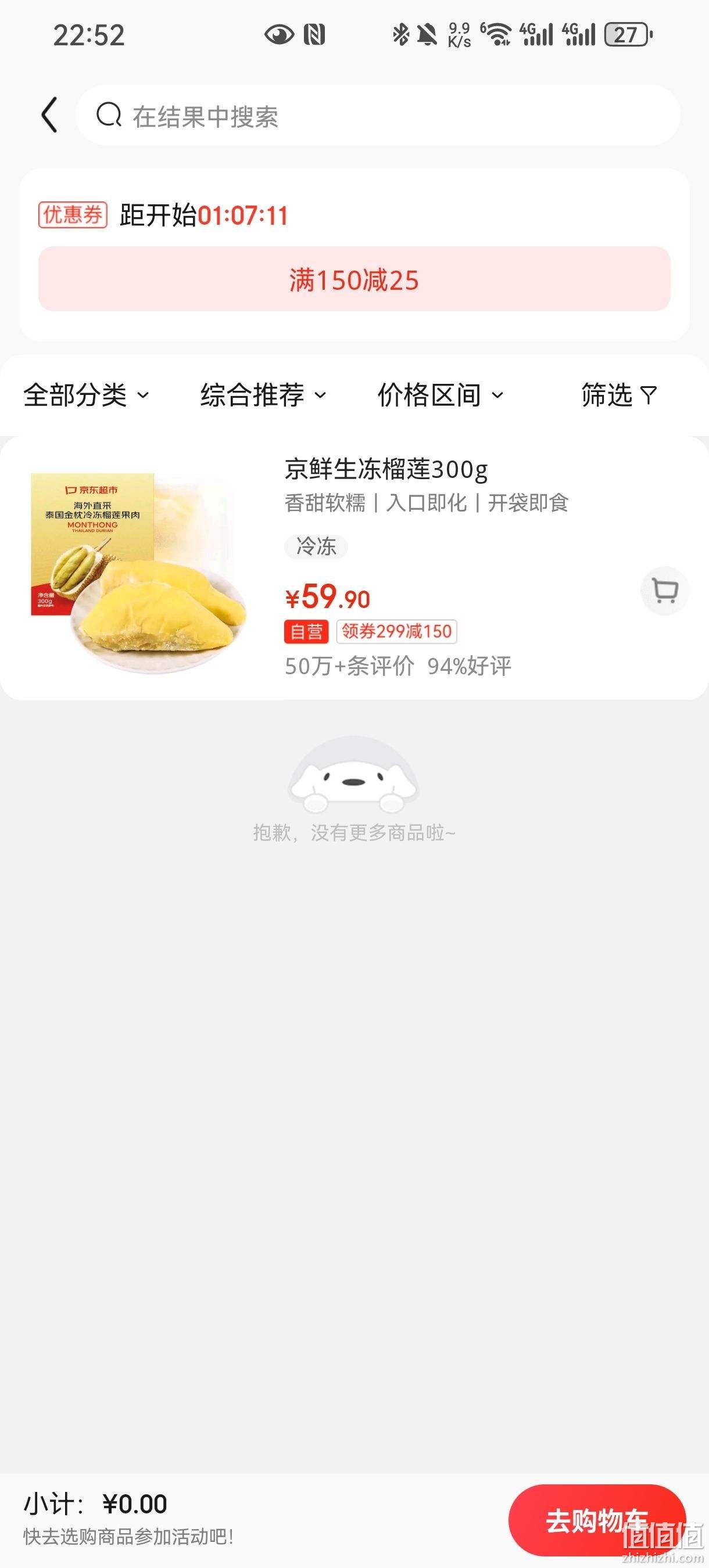709x1568 pixels.
Task: Expand the 全部分类 dropdown
Action: click(x=87, y=395)
